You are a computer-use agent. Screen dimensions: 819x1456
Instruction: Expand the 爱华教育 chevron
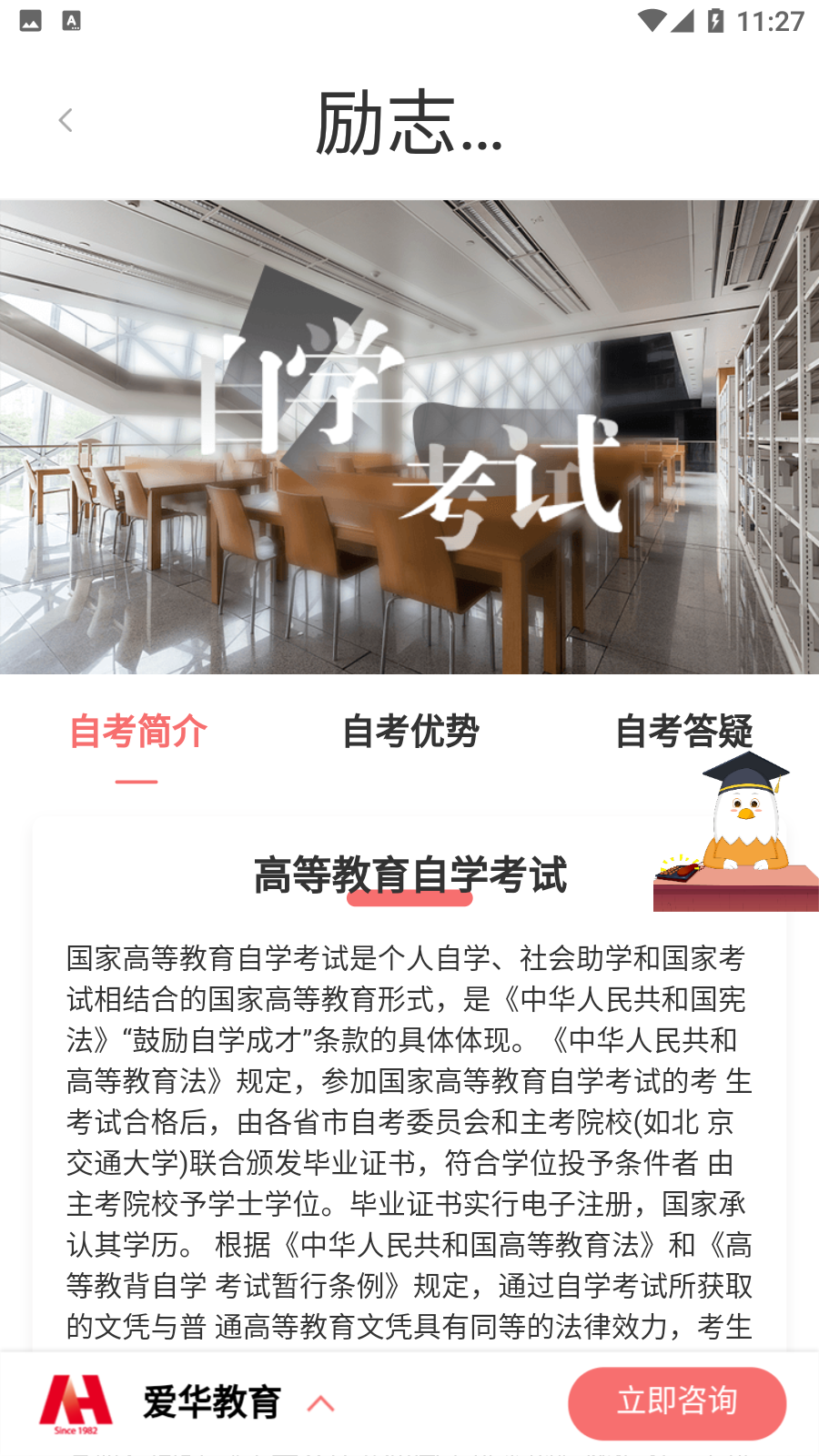[320, 1403]
